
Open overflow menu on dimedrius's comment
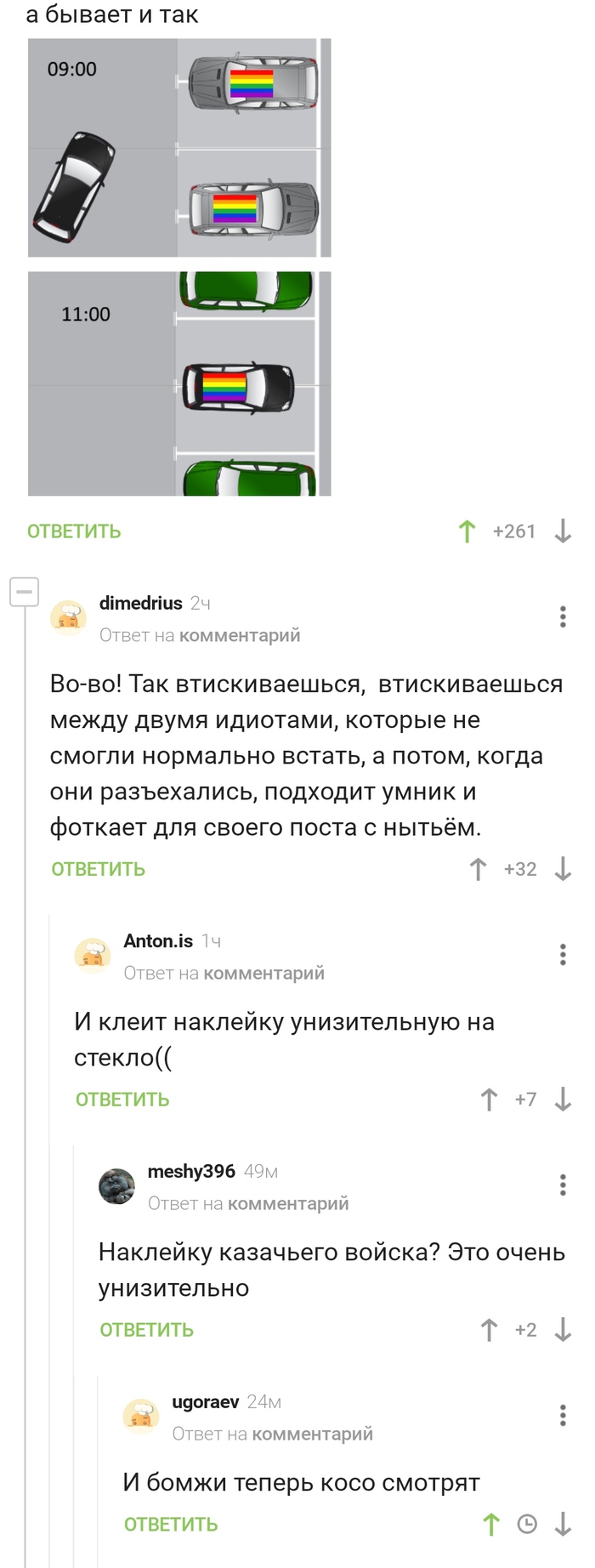coord(563,616)
